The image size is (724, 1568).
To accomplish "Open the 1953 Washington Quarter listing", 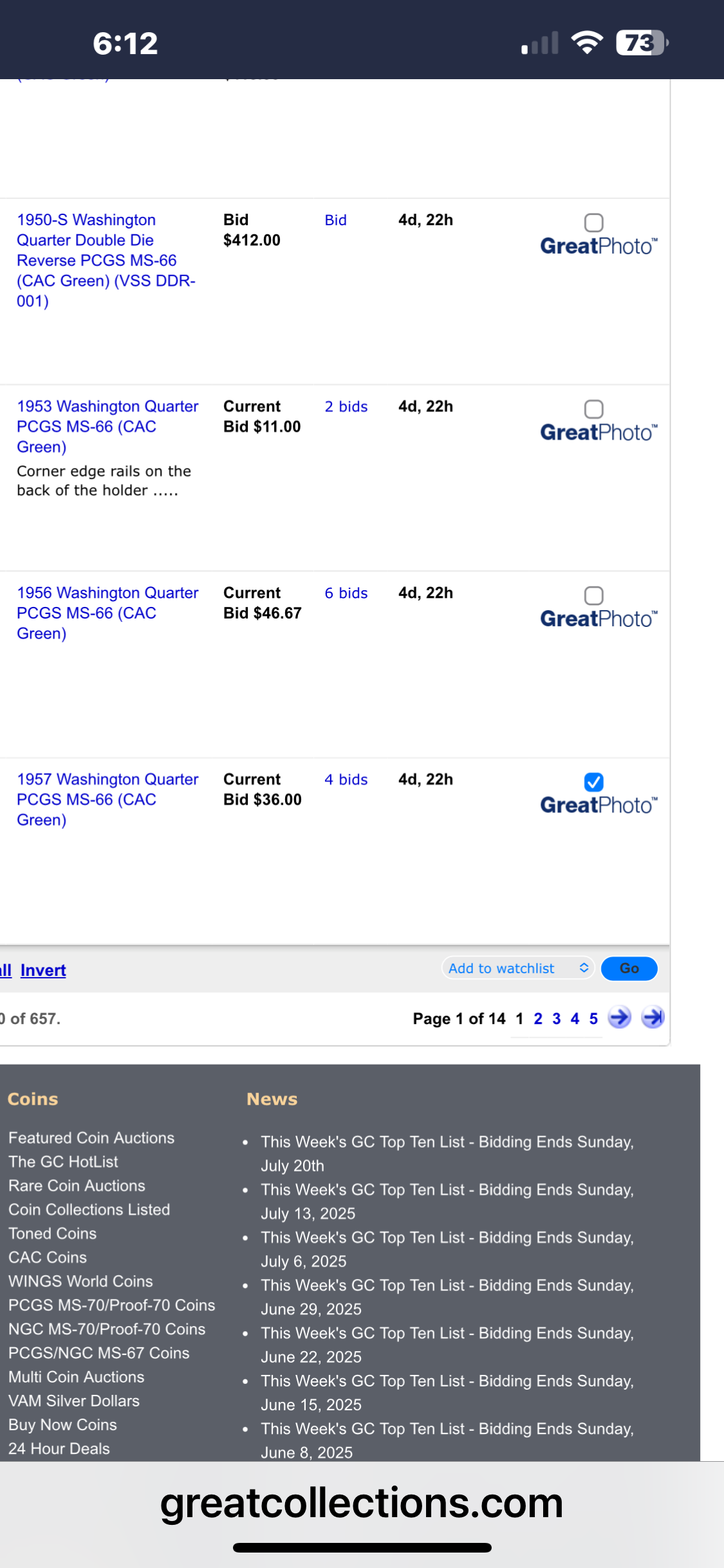I will (107, 426).
